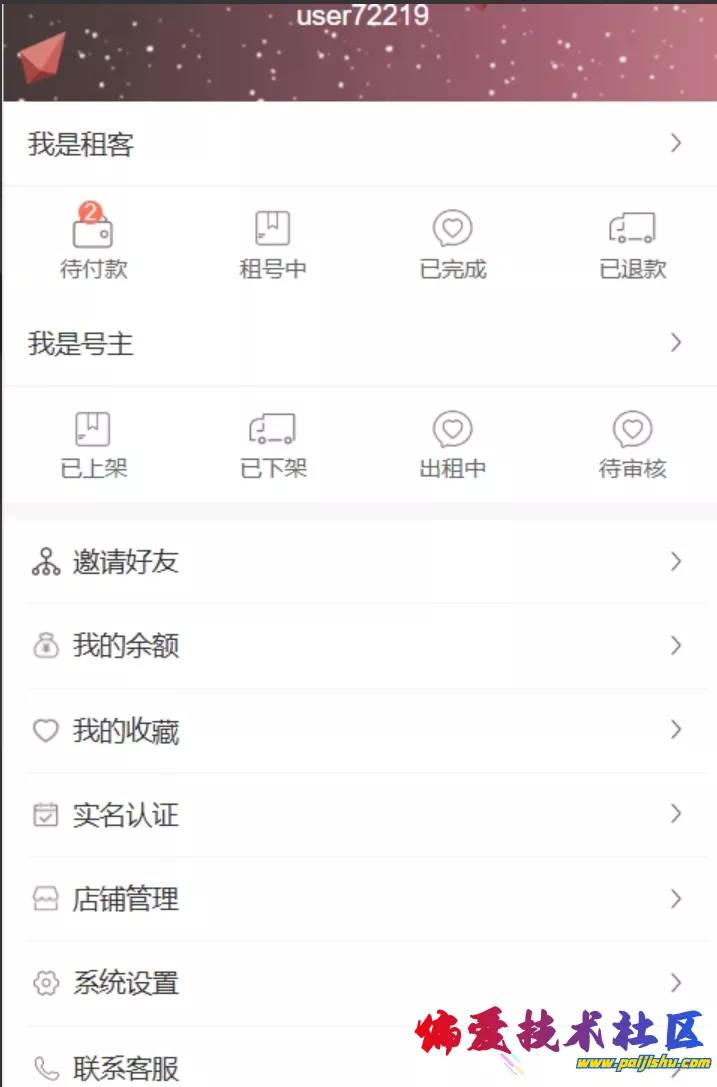
Task: View 已上架 listed accounts
Action: (x=93, y=444)
